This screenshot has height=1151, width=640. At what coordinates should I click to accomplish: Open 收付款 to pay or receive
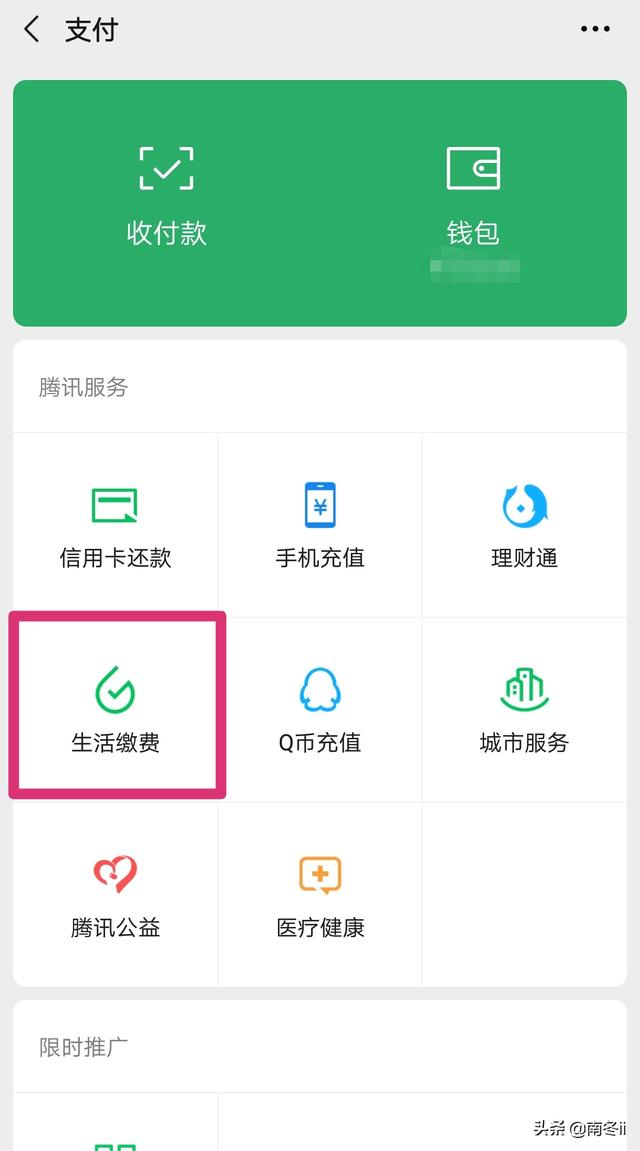(167, 197)
